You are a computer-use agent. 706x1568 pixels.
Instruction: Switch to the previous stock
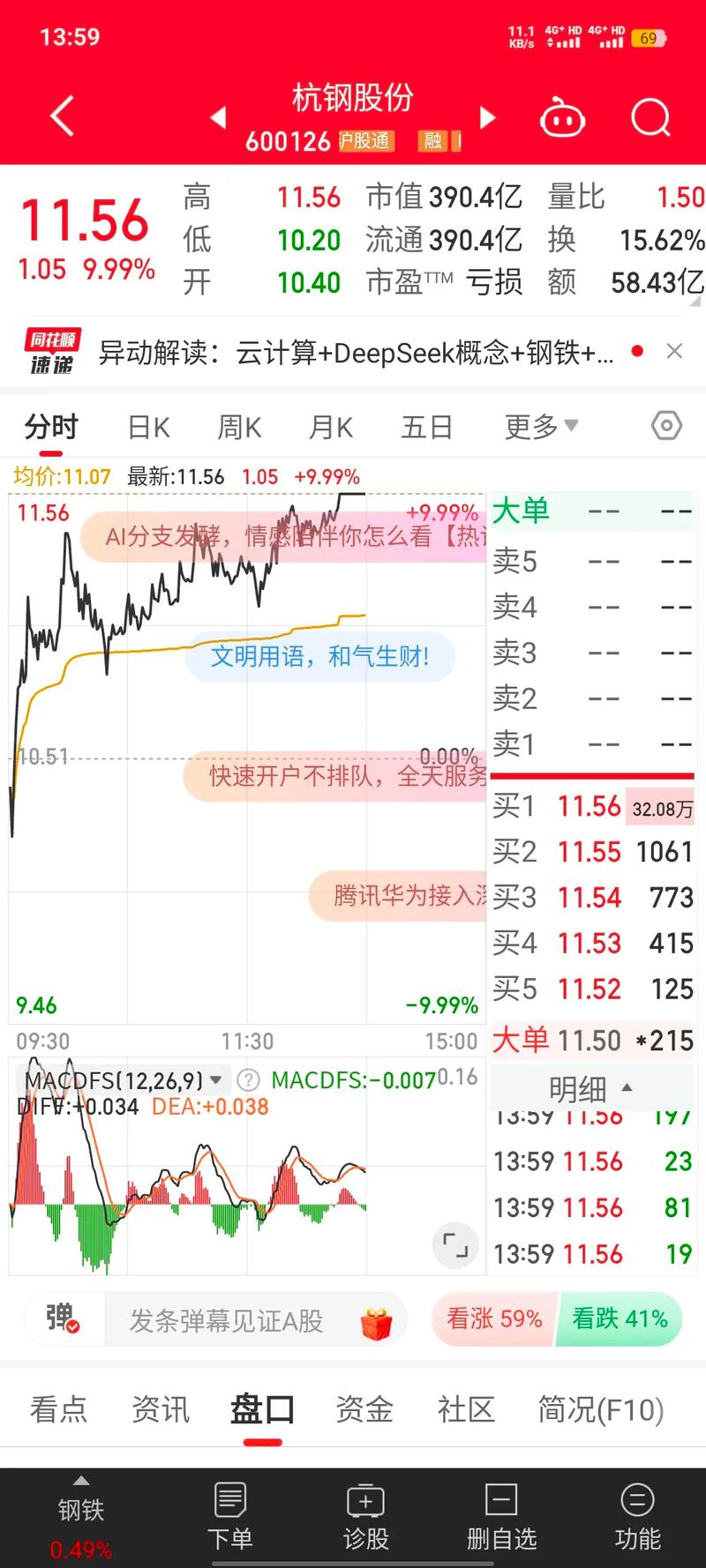(219, 117)
